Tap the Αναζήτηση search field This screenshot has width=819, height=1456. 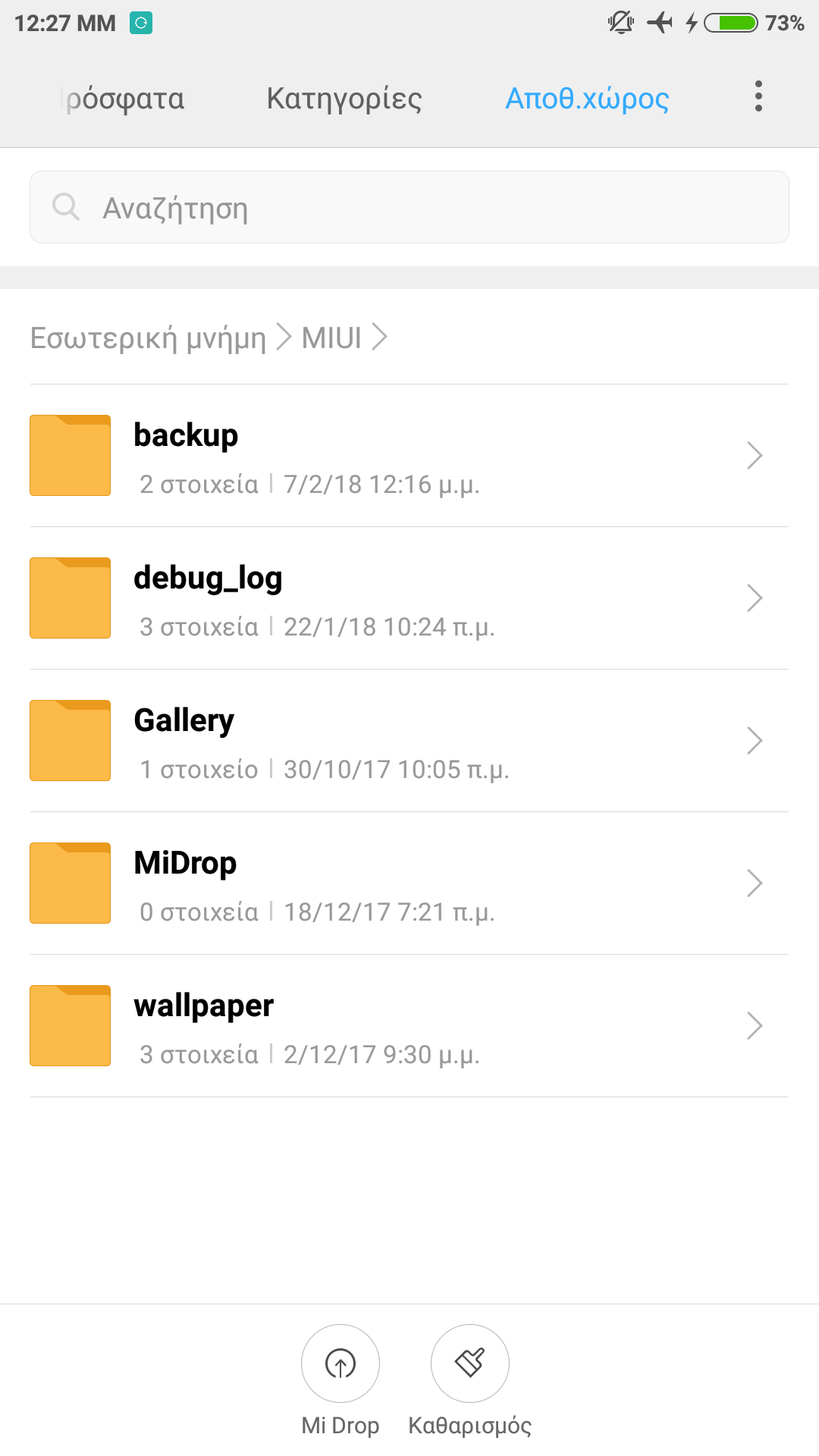[409, 207]
